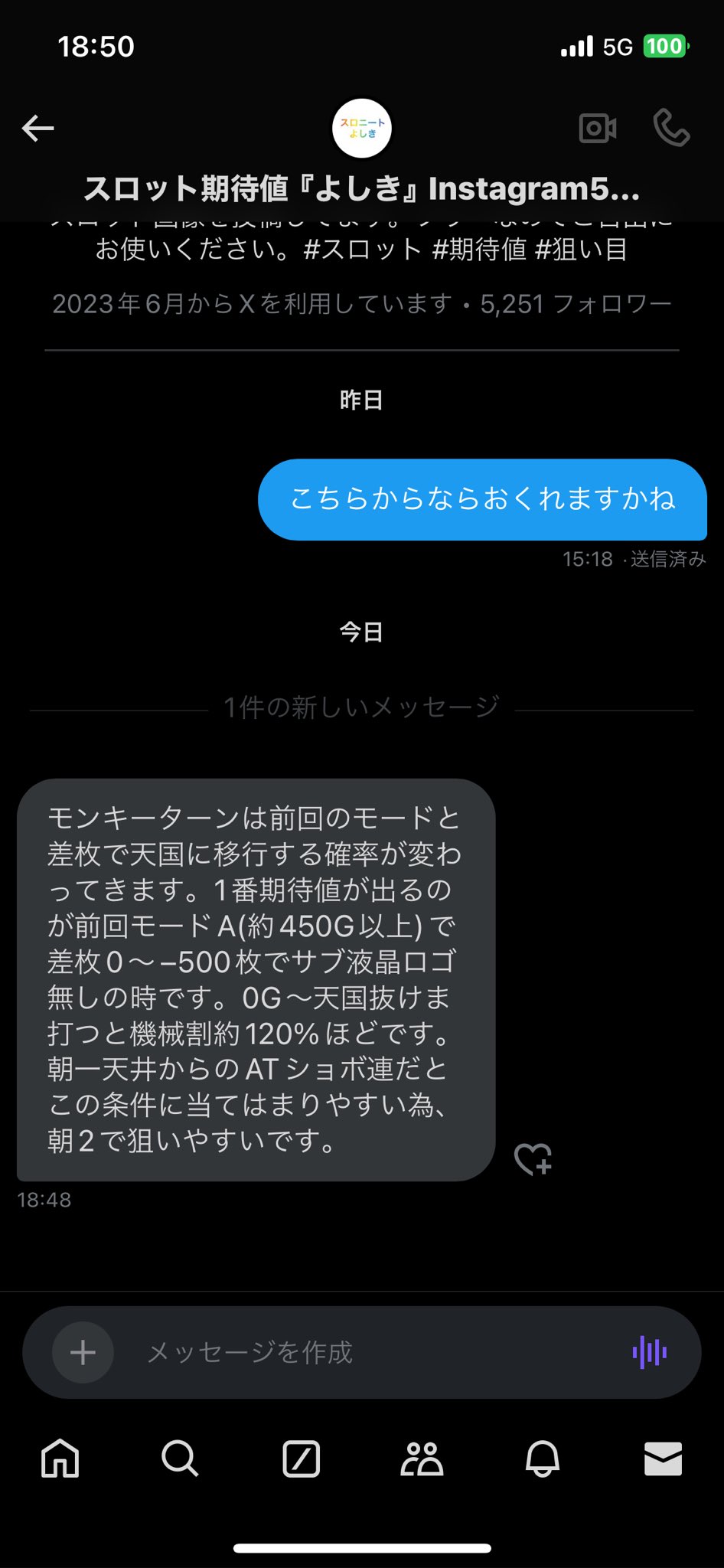
Task: React to the モンキーターン message
Action: click(533, 1158)
